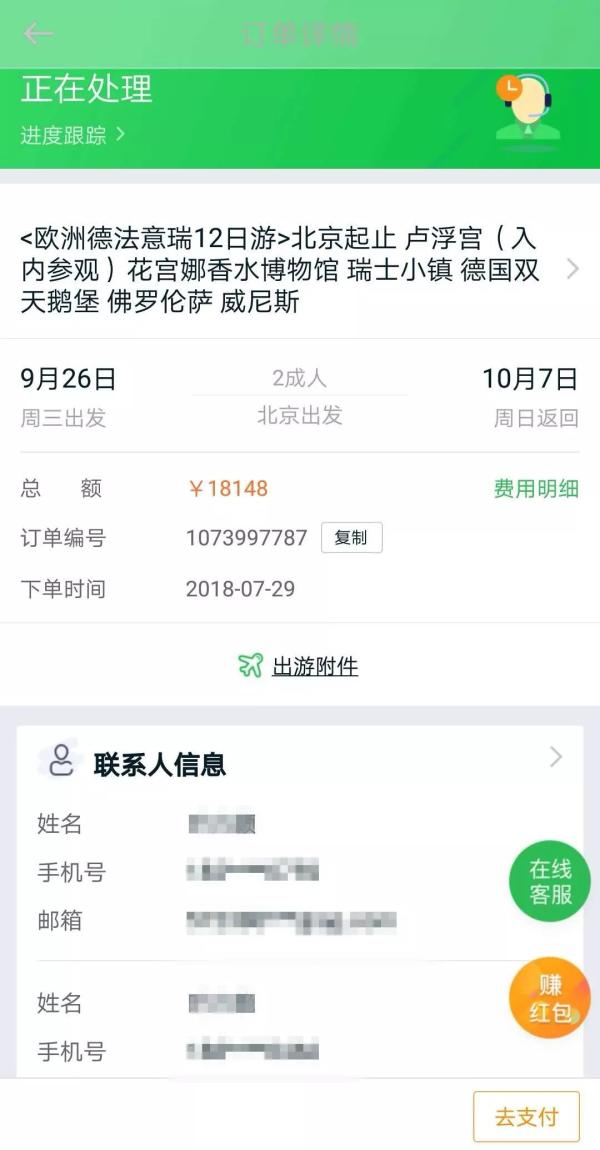Proceed to payment with 去支付
Screen dimensions: 600x1150
click(x=526, y=1116)
